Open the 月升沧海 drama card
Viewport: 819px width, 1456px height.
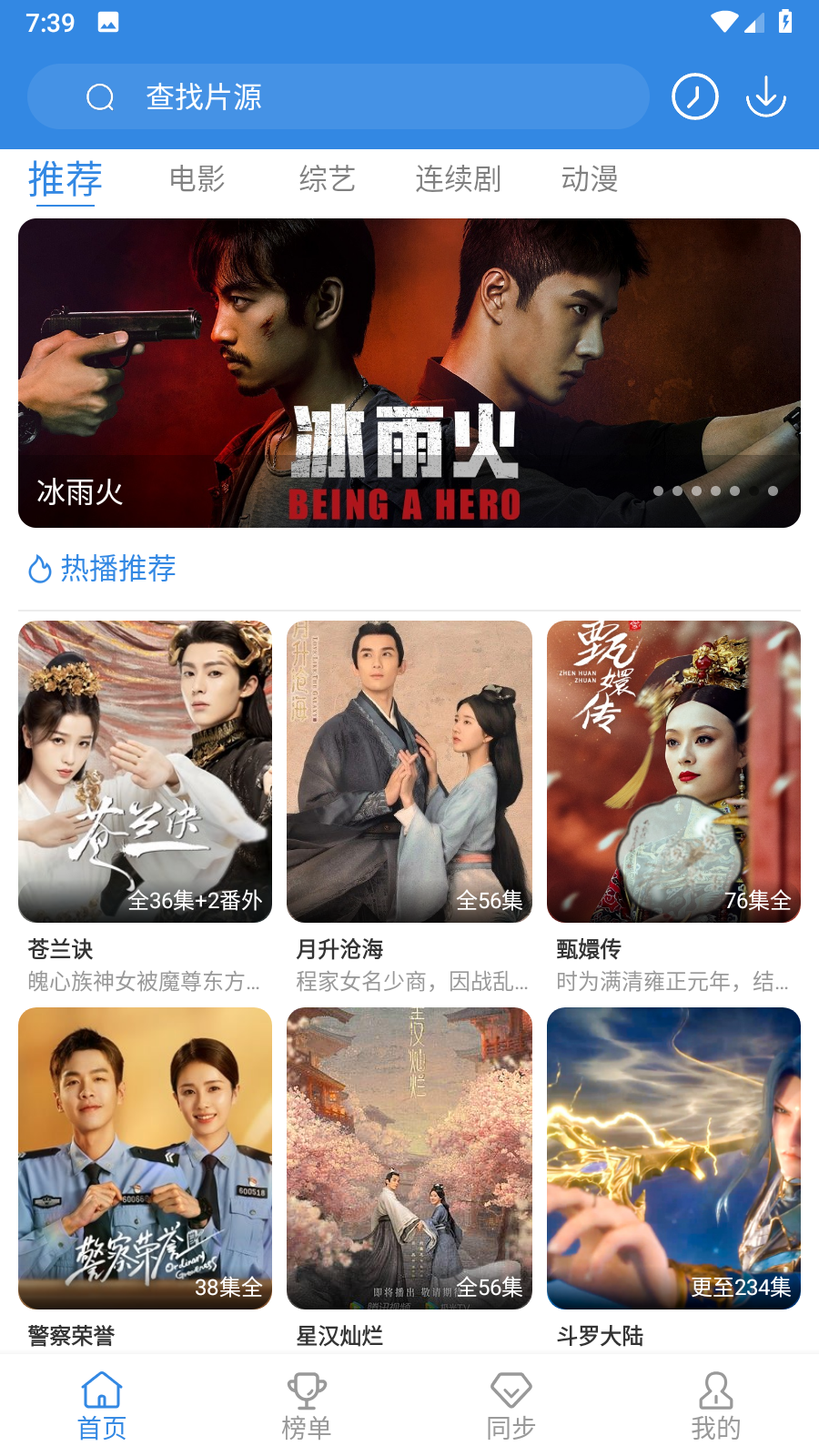point(409,772)
